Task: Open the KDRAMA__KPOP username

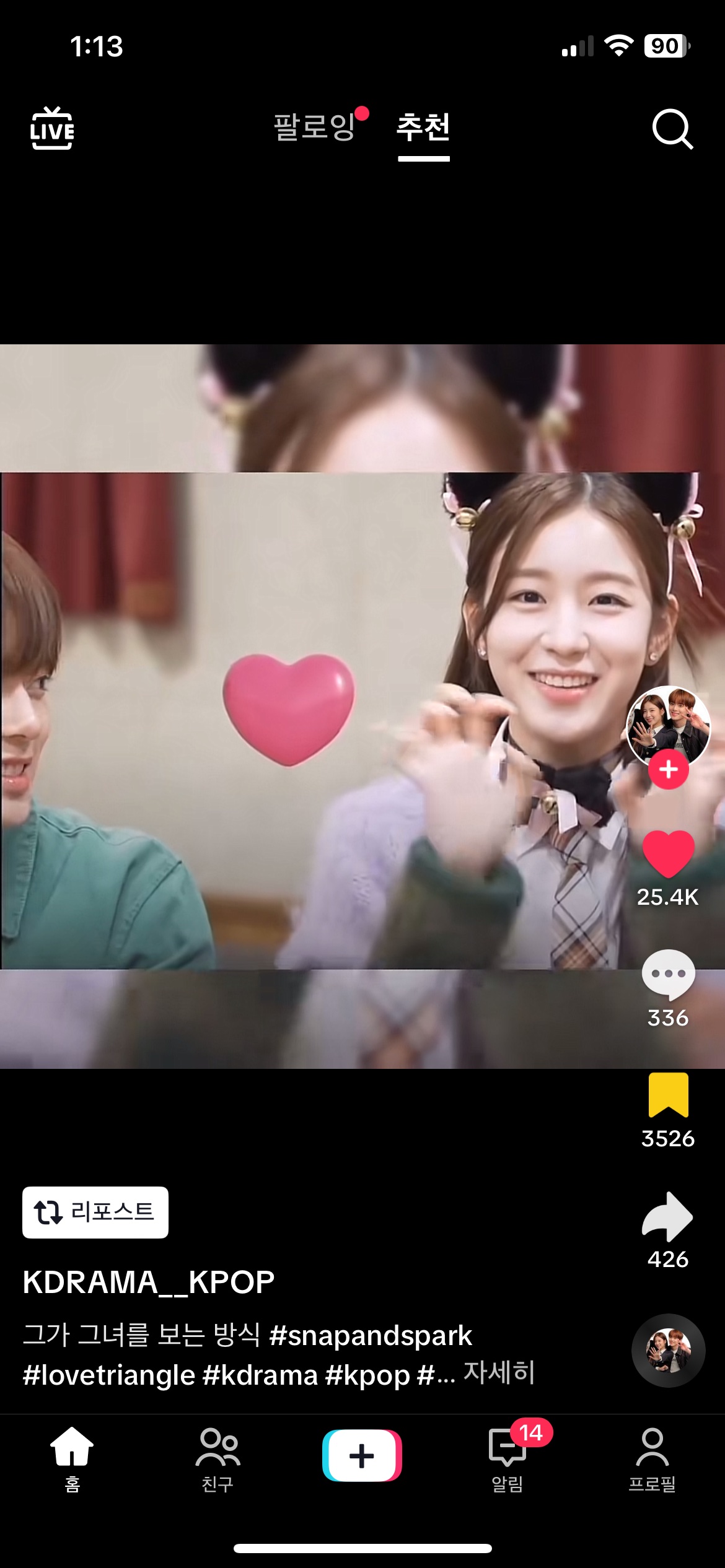Action: pos(149,1282)
